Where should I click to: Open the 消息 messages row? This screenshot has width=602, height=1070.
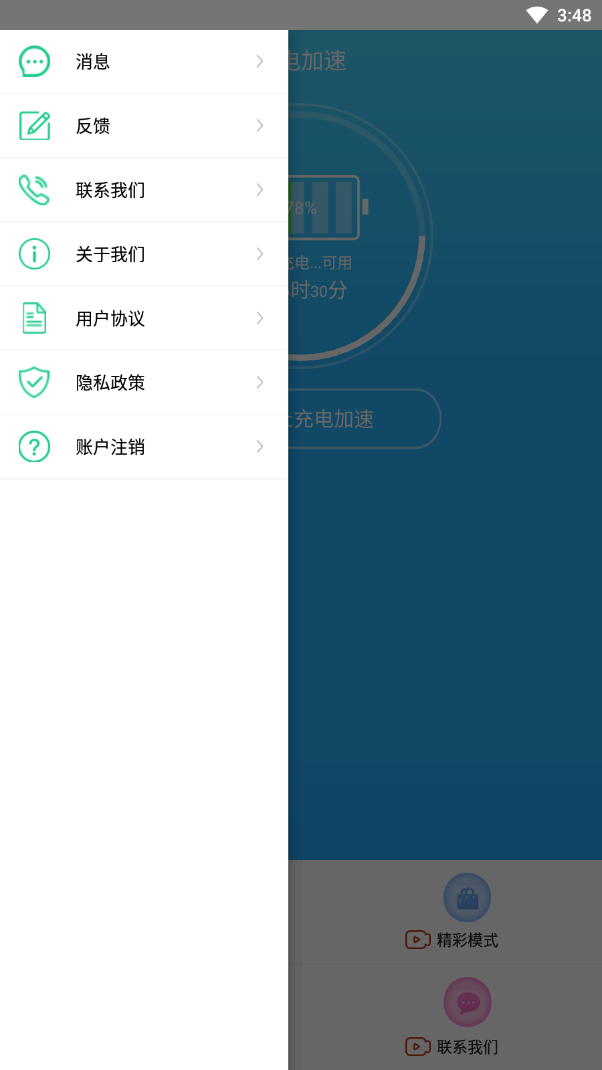143,62
